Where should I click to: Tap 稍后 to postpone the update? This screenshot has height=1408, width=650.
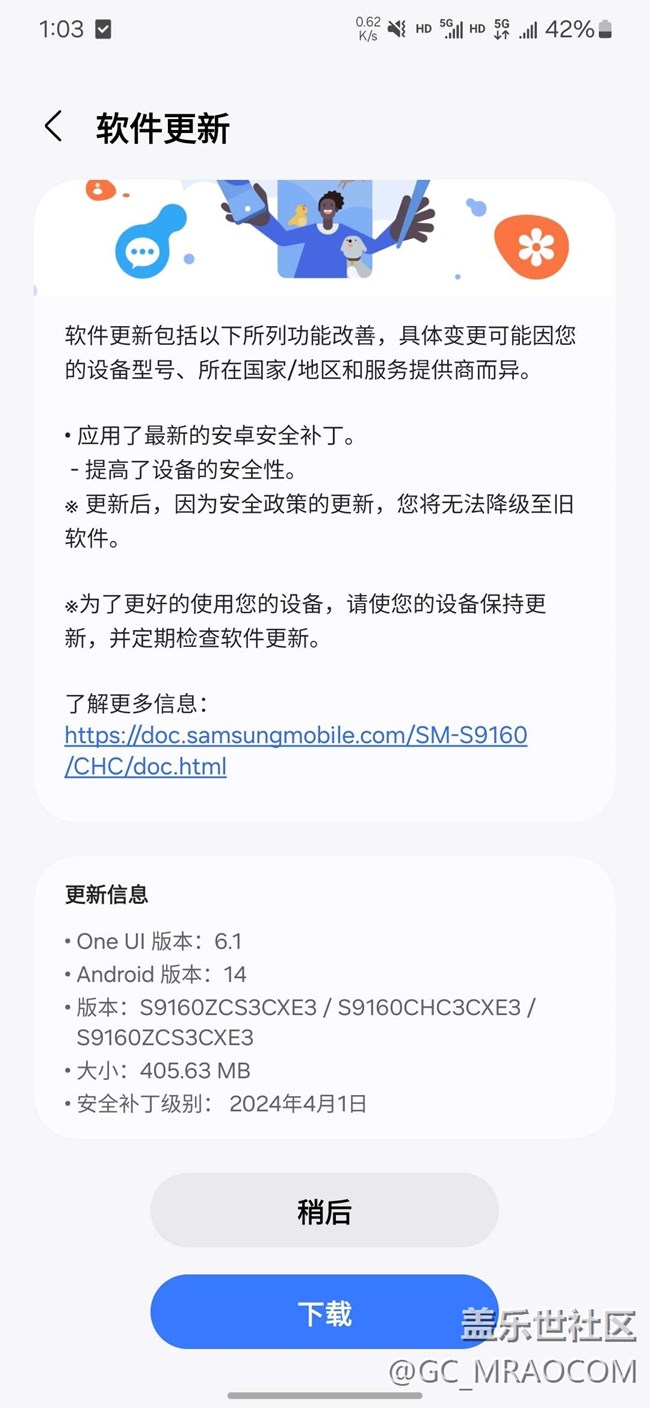coord(324,1211)
